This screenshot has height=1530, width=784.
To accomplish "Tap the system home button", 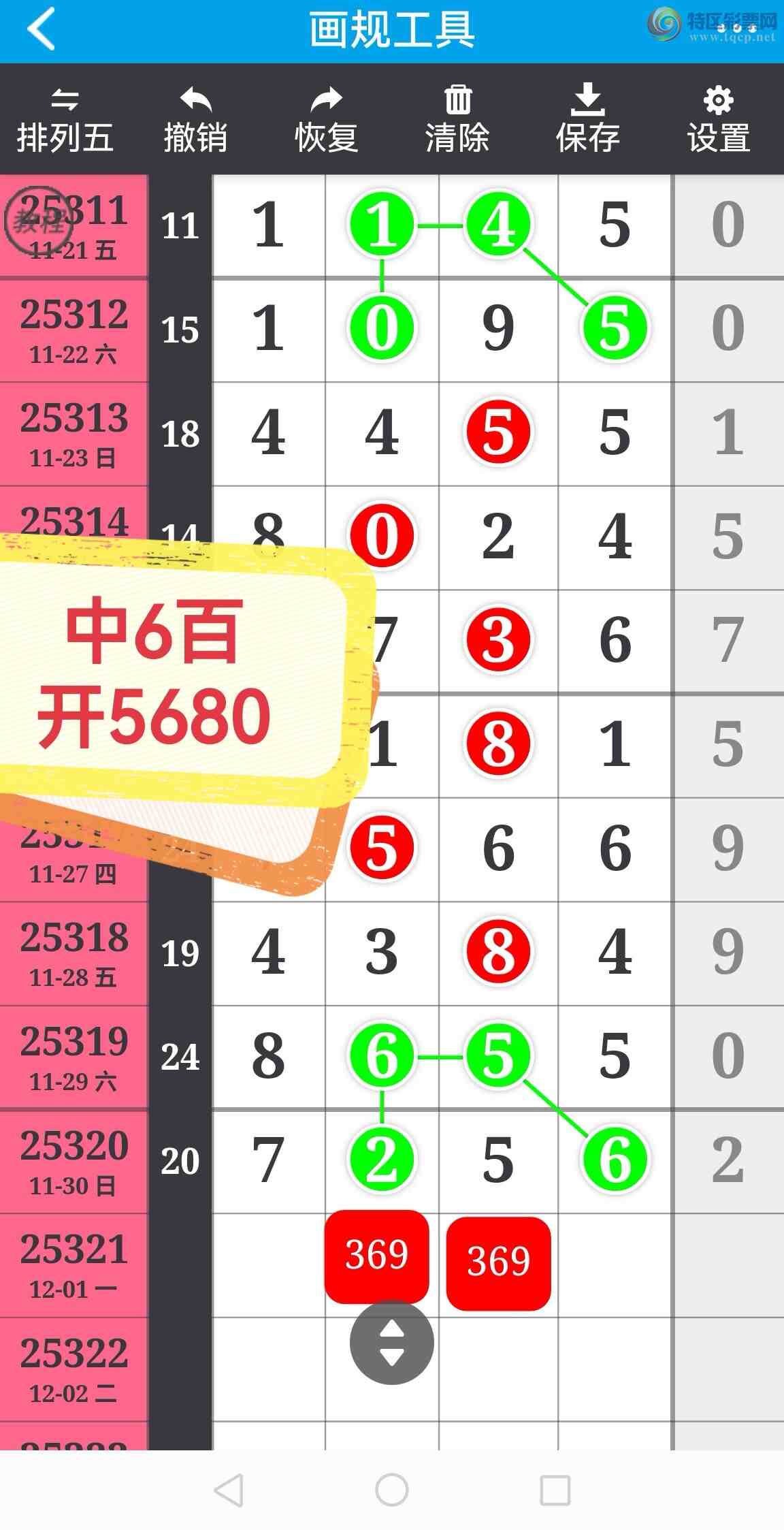I will [392, 1490].
